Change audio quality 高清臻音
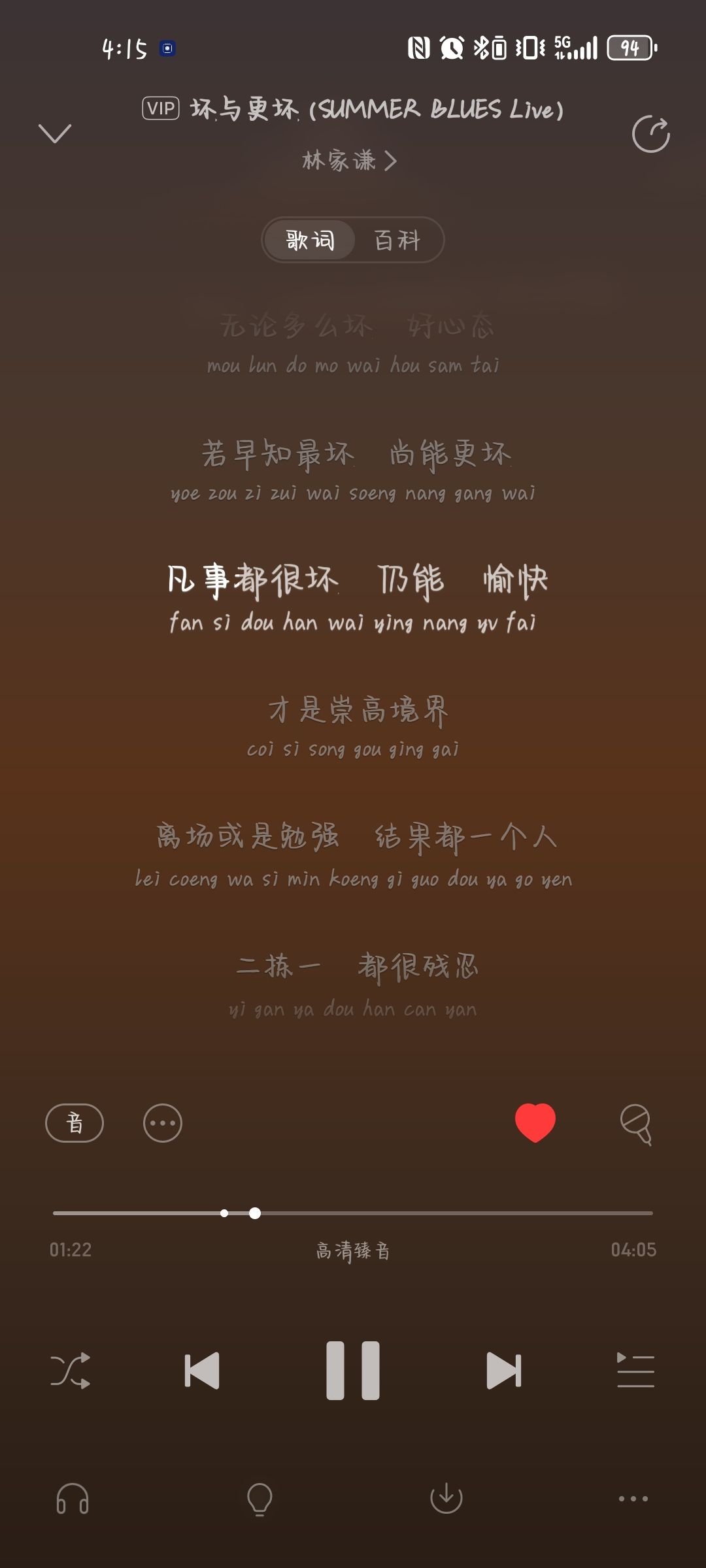 [353, 1250]
